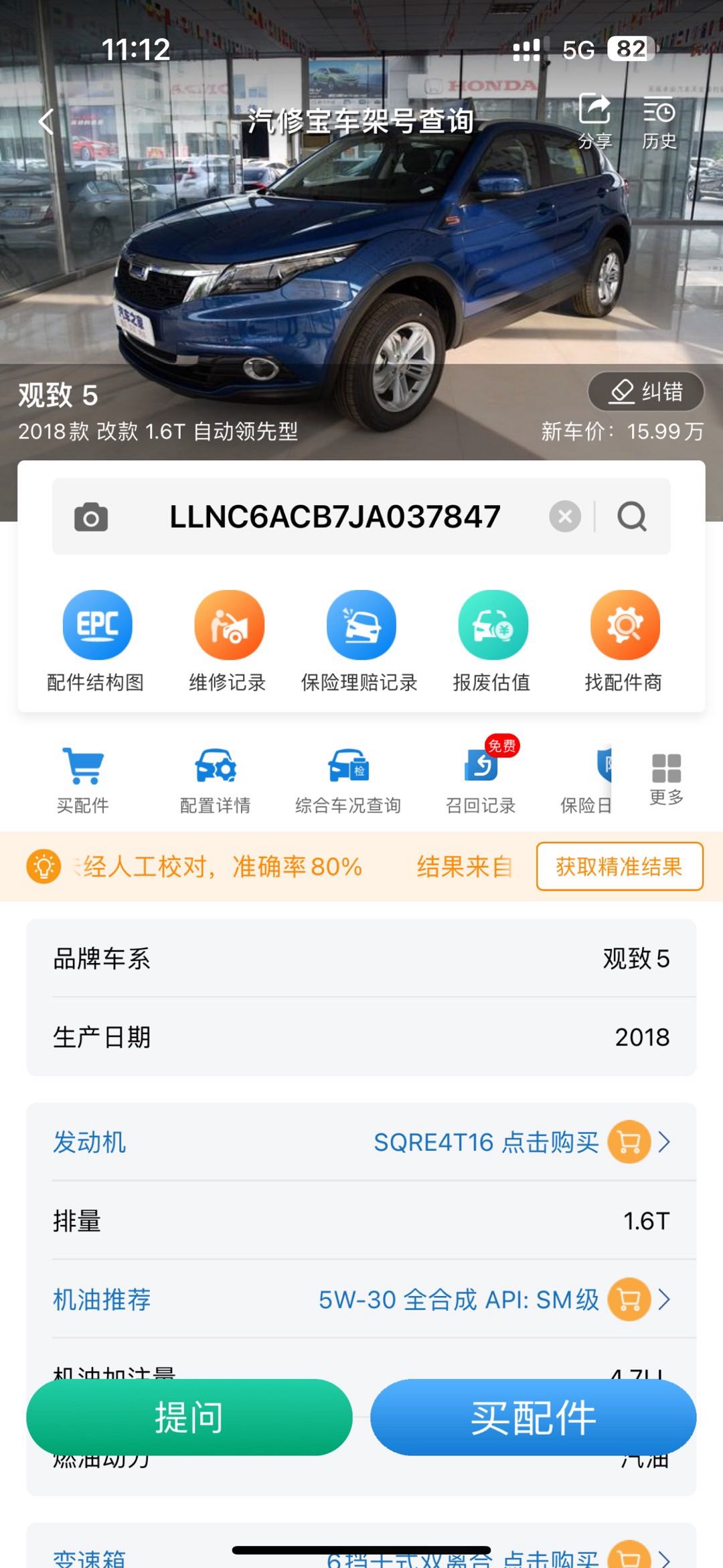Tap 获取精准结果 to get precise results
723x1568 pixels.
(x=619, y=867)
